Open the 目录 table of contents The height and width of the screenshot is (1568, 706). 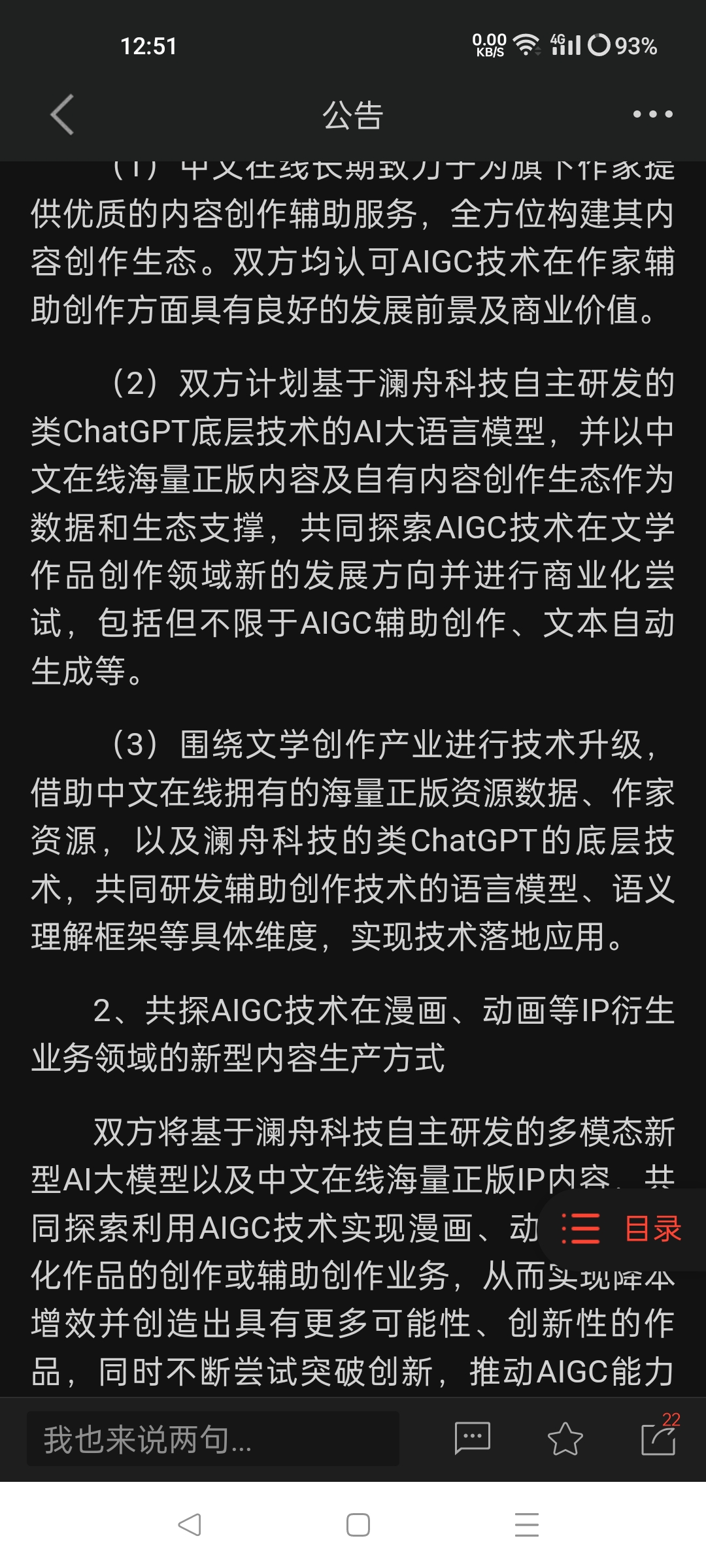(622, 1228)
